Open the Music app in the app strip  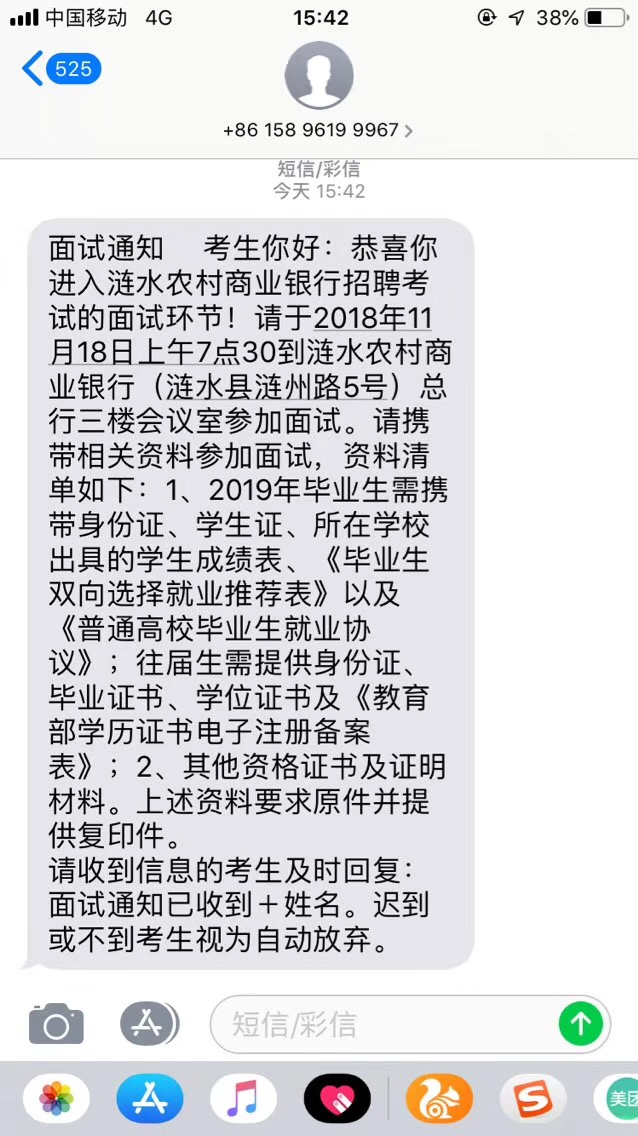(243, 1099)
